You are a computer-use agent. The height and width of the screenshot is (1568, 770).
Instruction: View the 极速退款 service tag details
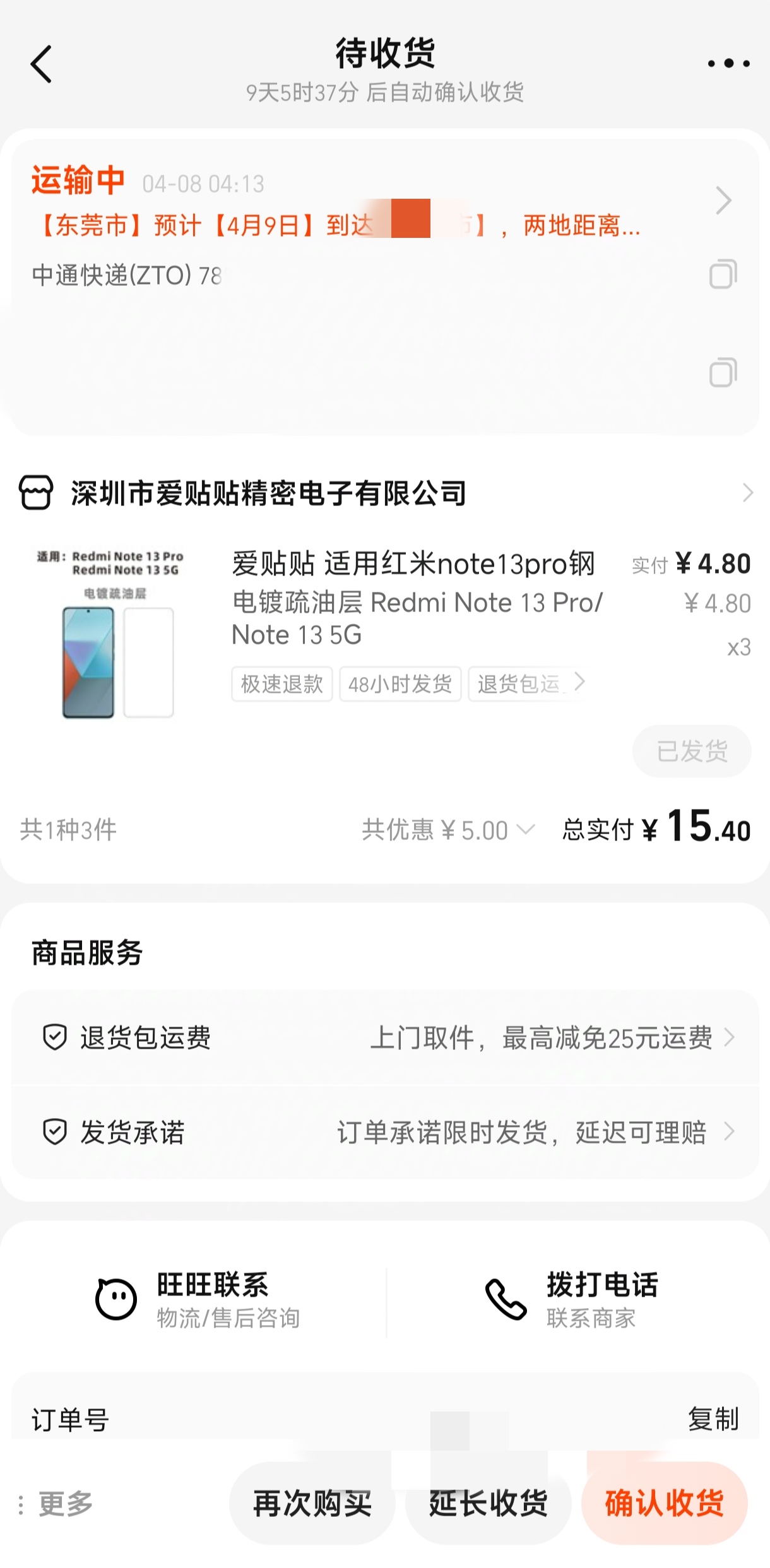(x=281, y=684)
